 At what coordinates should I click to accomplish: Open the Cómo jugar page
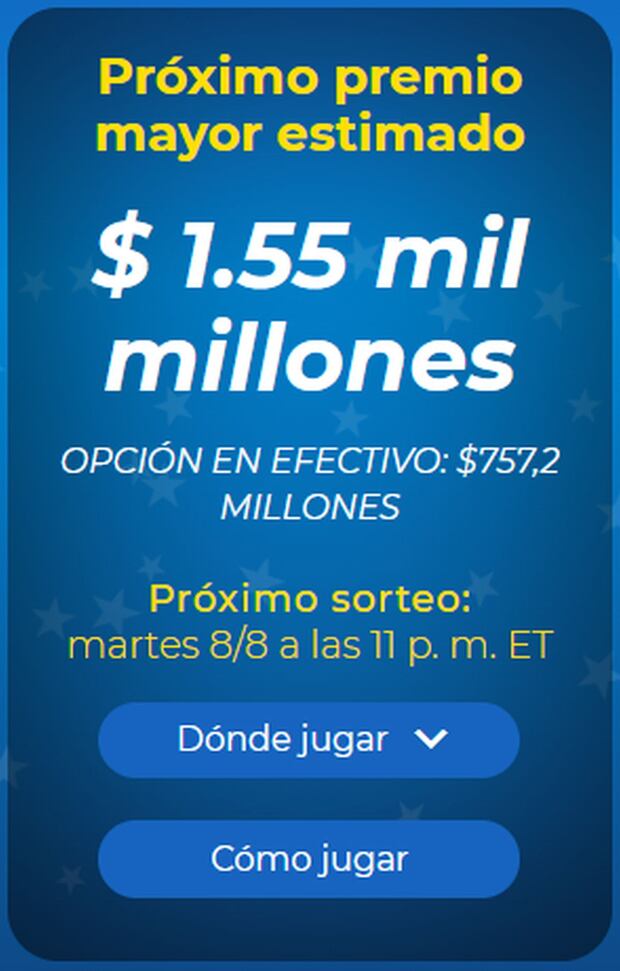(x=309, y=859)
